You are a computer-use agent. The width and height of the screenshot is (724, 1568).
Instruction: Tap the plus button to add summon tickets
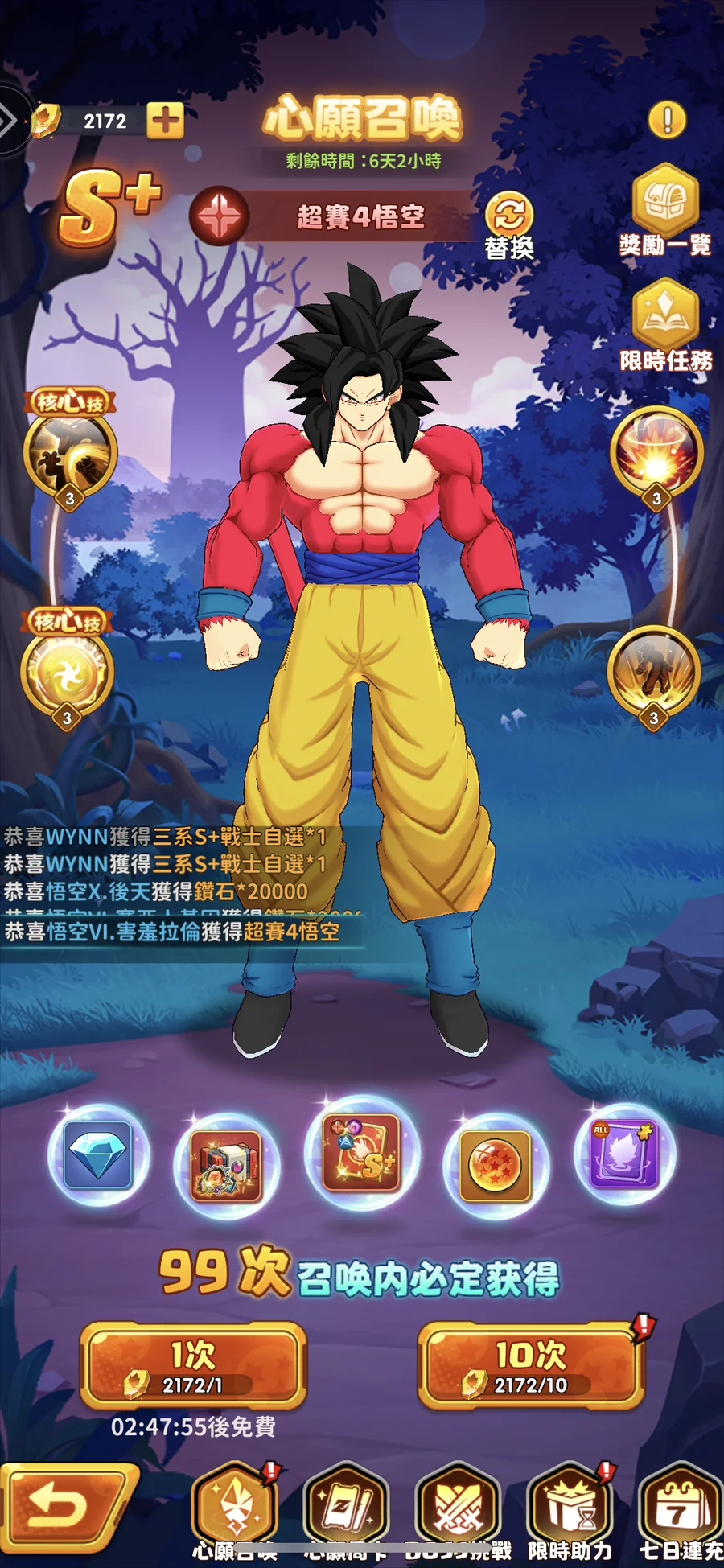click(x=165, y=121)
